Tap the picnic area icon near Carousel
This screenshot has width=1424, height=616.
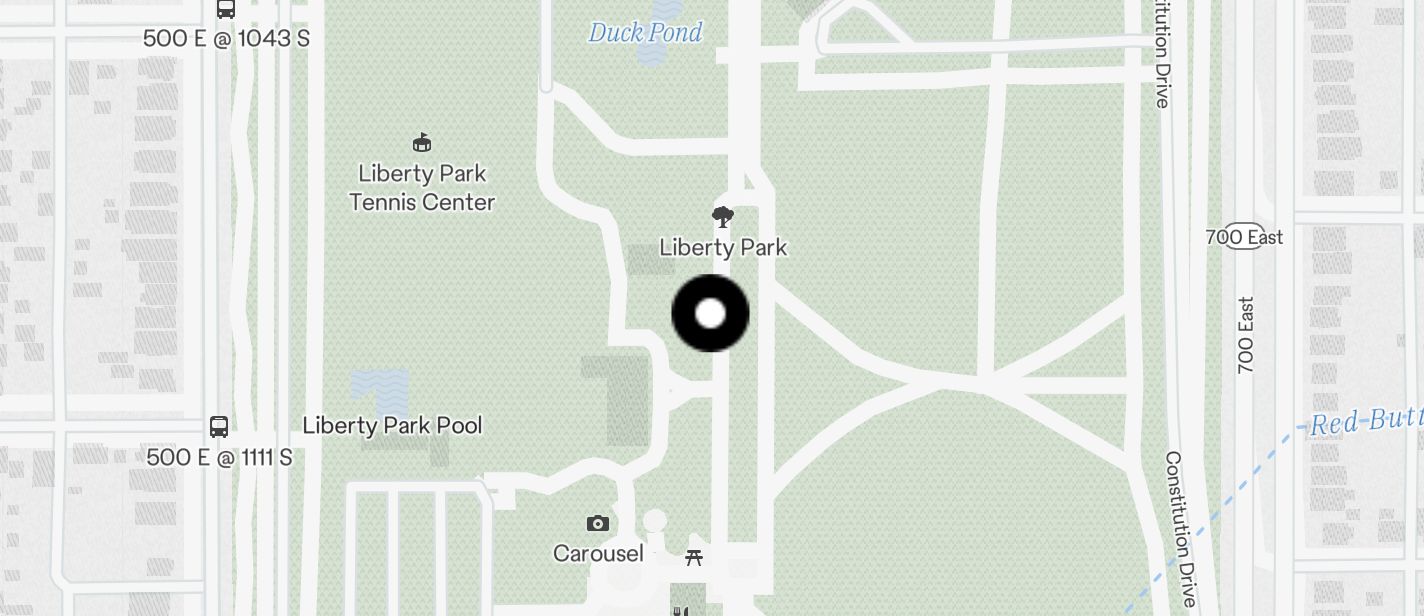(694, 557)
